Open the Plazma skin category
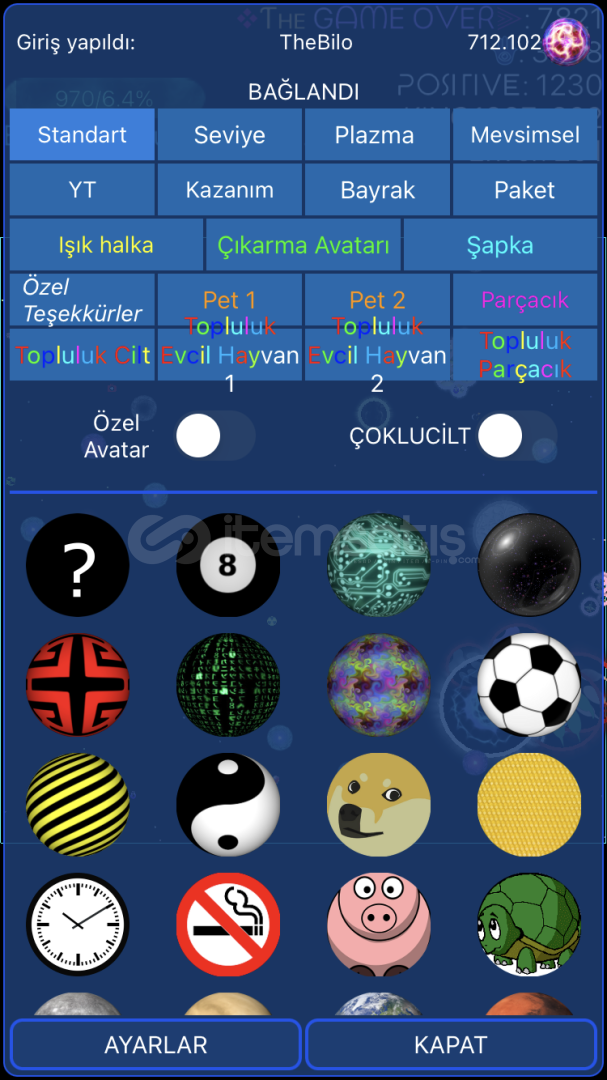This screenshot has width=607, height=1080. pyautogui.click(x=377, y=134)
